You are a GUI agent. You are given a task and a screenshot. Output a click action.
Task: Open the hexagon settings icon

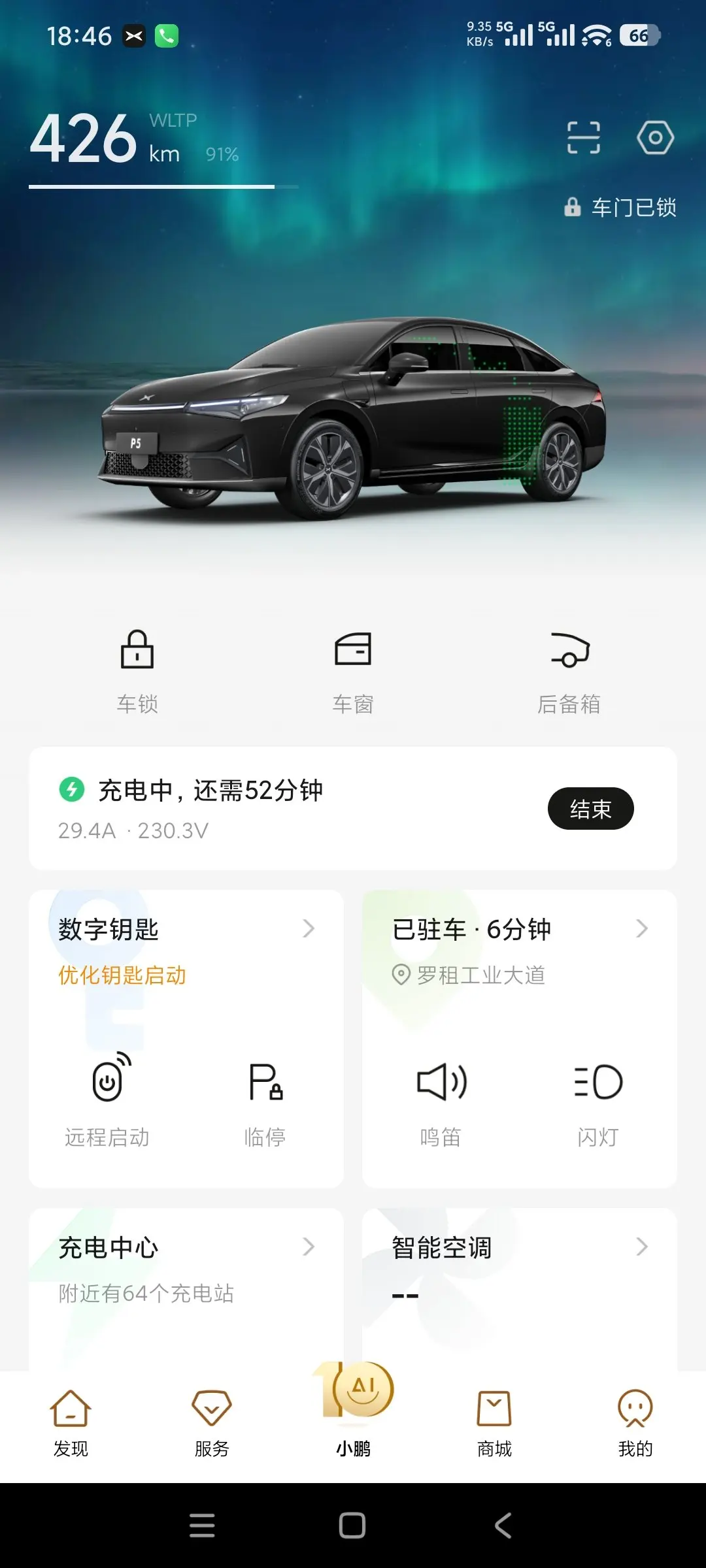pyautogui.click(x=655, y=138)
